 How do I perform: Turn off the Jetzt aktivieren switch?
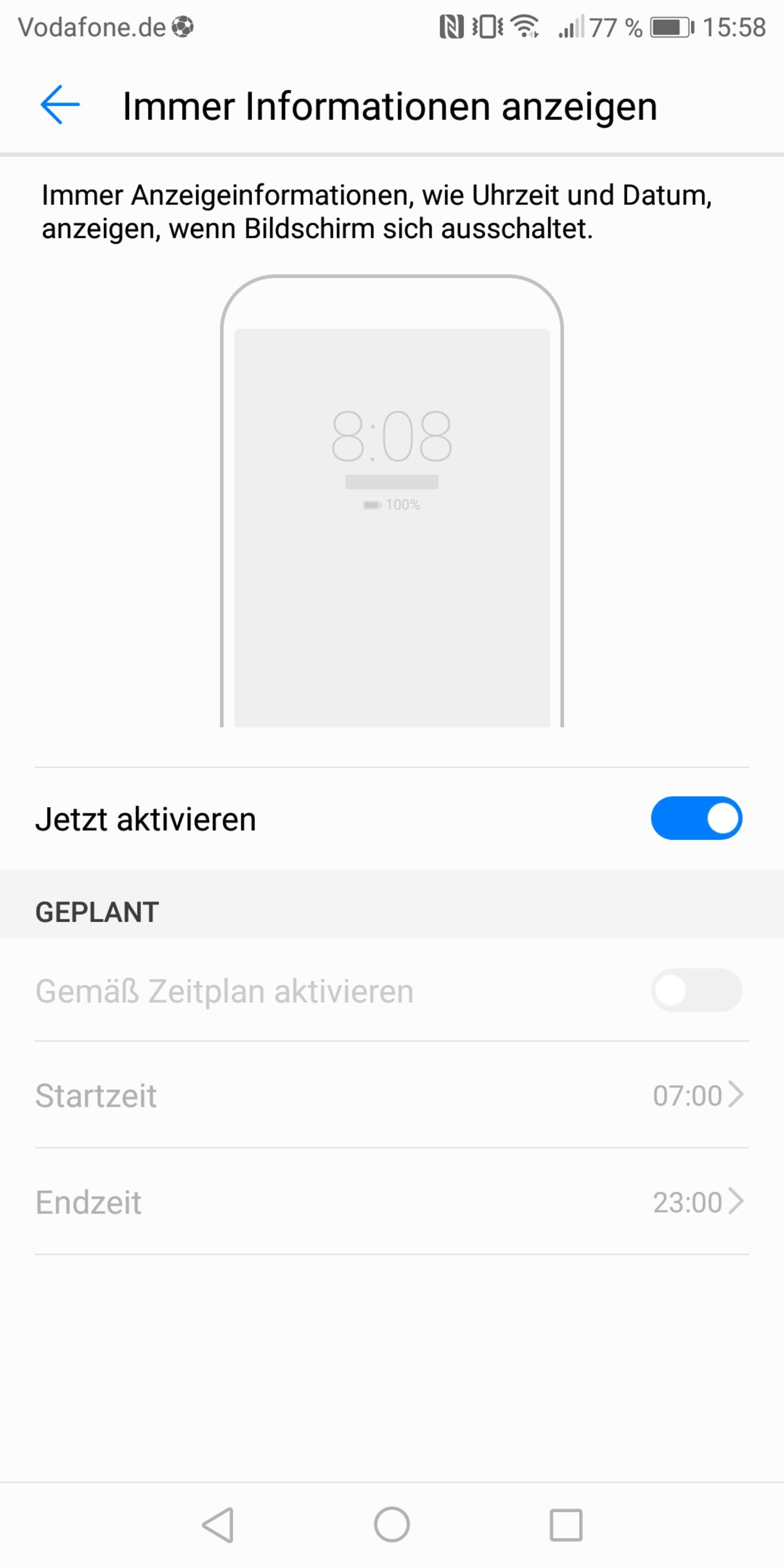coord(696,818)
